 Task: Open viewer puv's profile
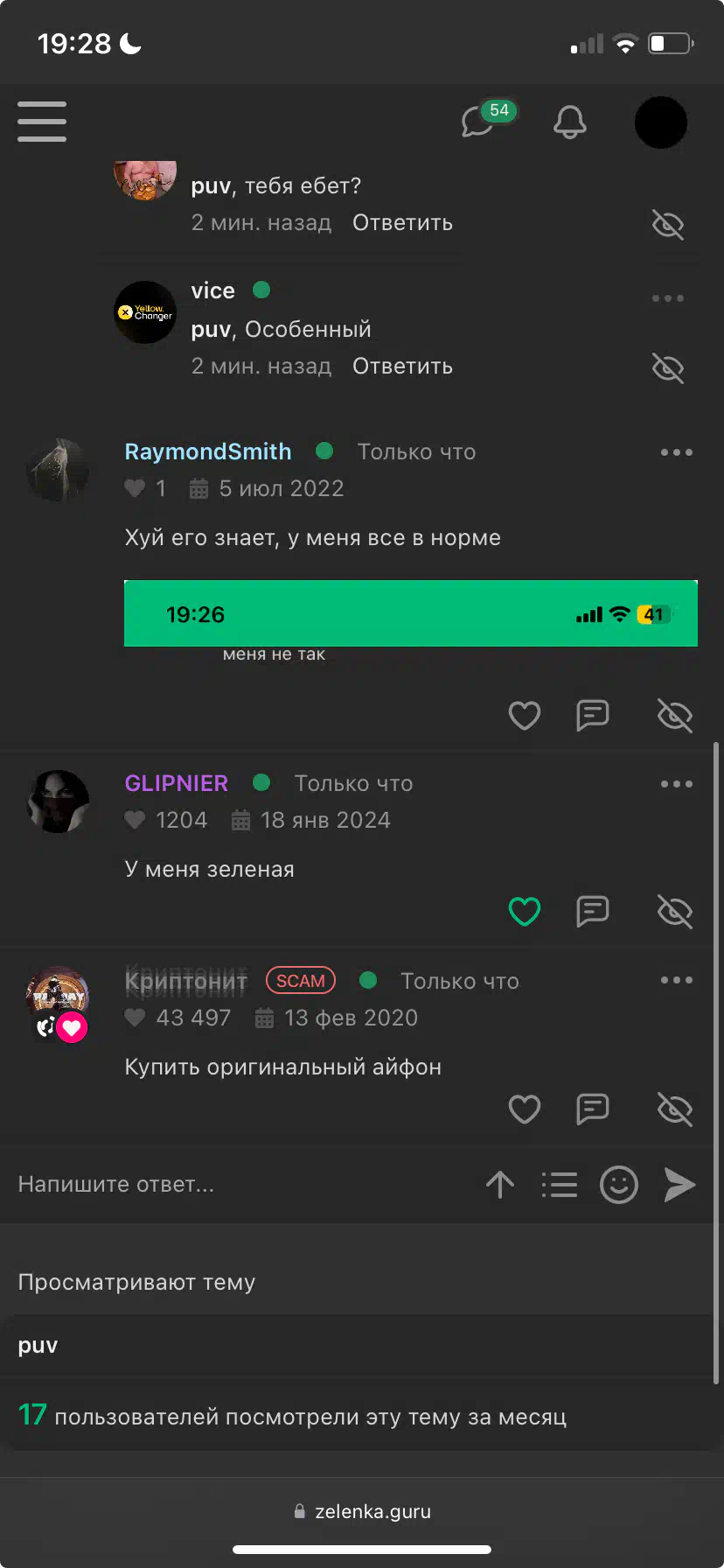point(38,1345)
